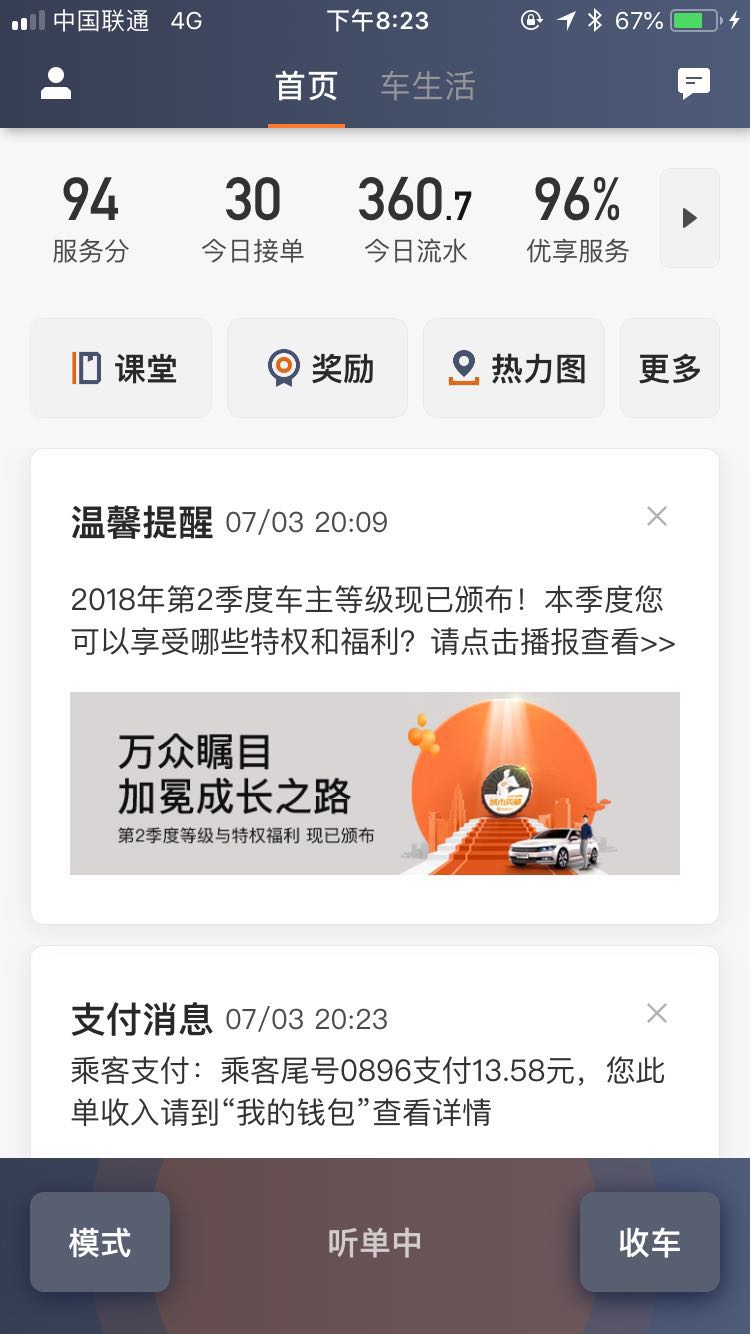This screenshot has width=750, height=1334.
Task: Open the 加冕成长之路 promotional banner
Action: (374, 783)
